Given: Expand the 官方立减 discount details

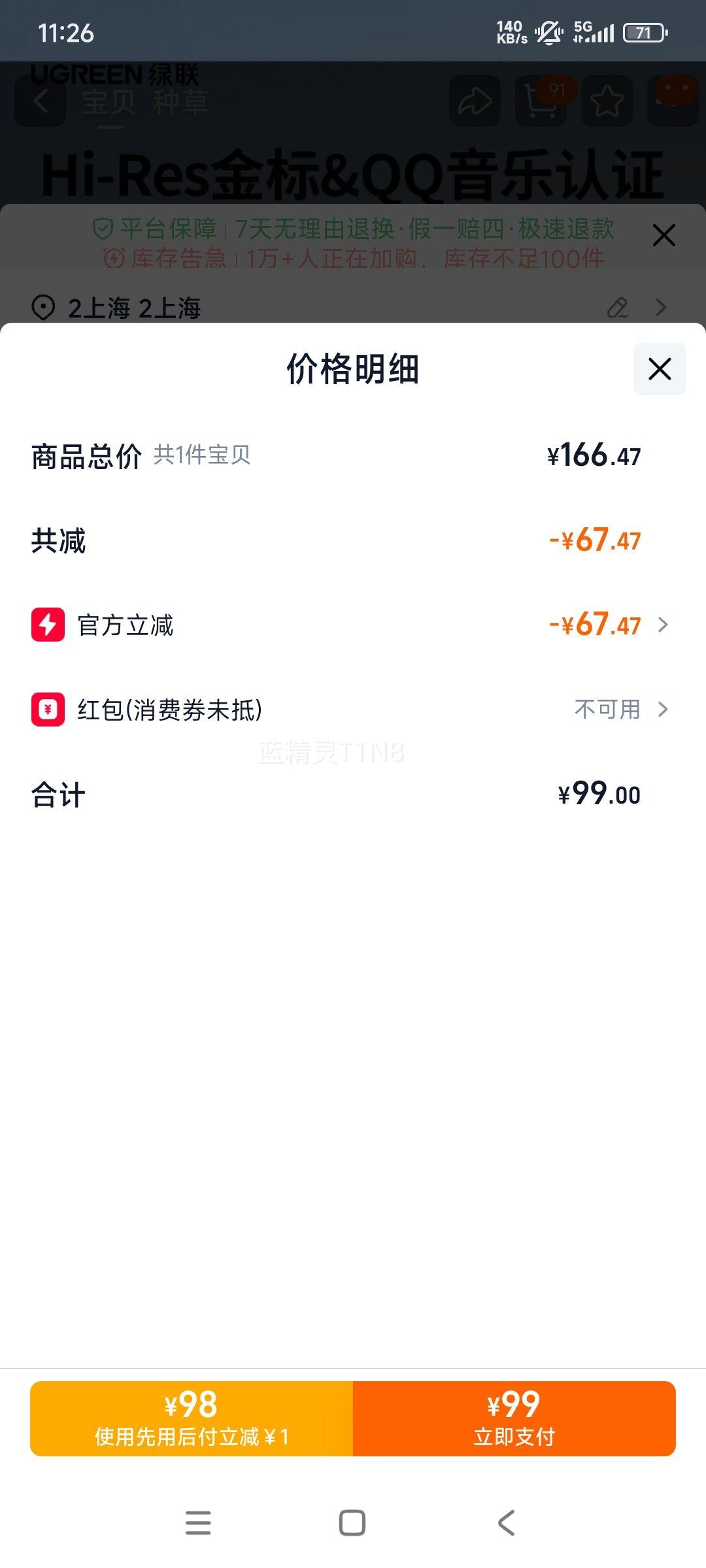Looking at the screenshot, I should click(x=662, y=625).
